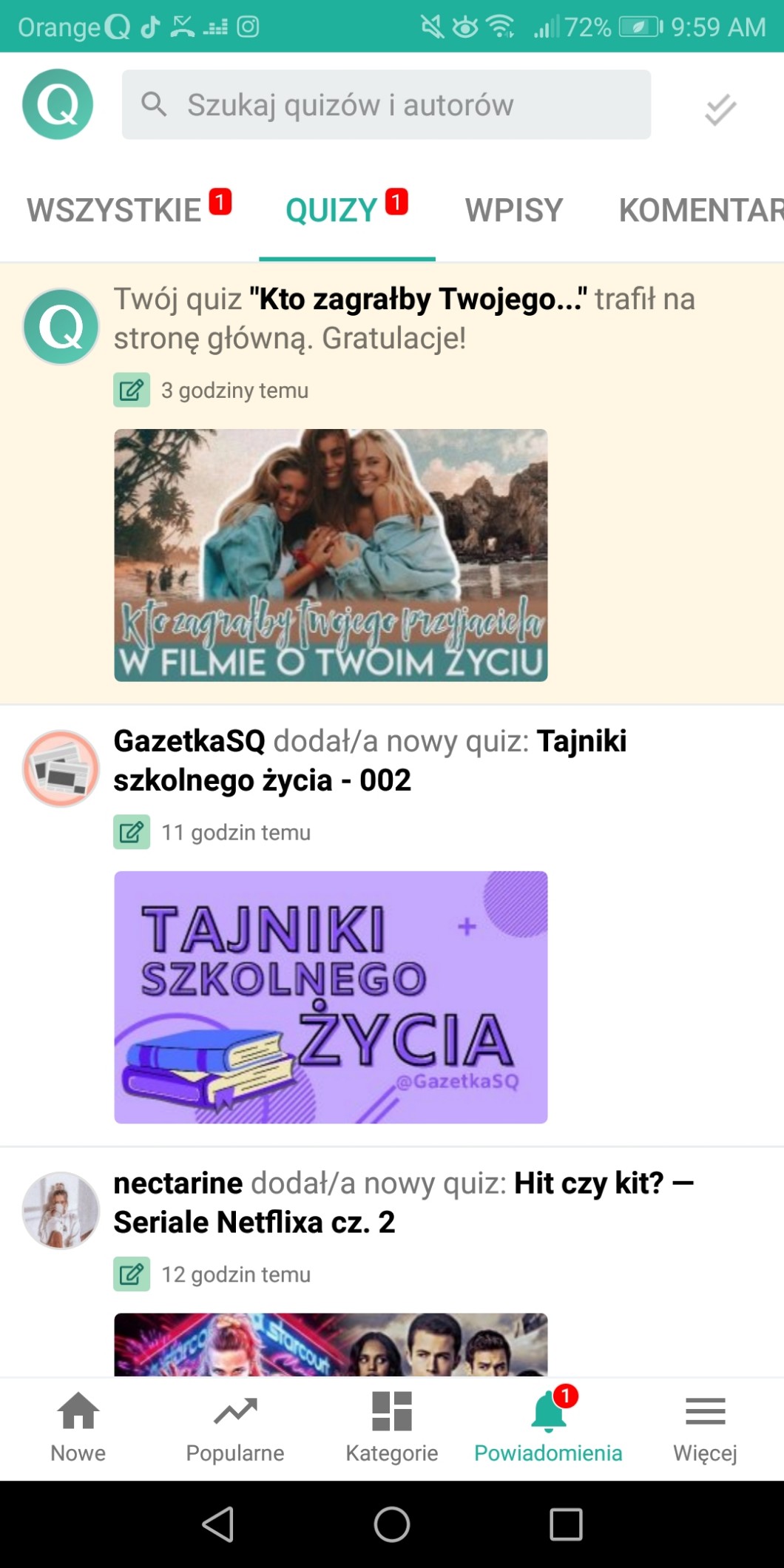Open the "Kto zagrałby Twojego..." homepage notification
Screen dimensions: 784x1568
click(403, 318)
